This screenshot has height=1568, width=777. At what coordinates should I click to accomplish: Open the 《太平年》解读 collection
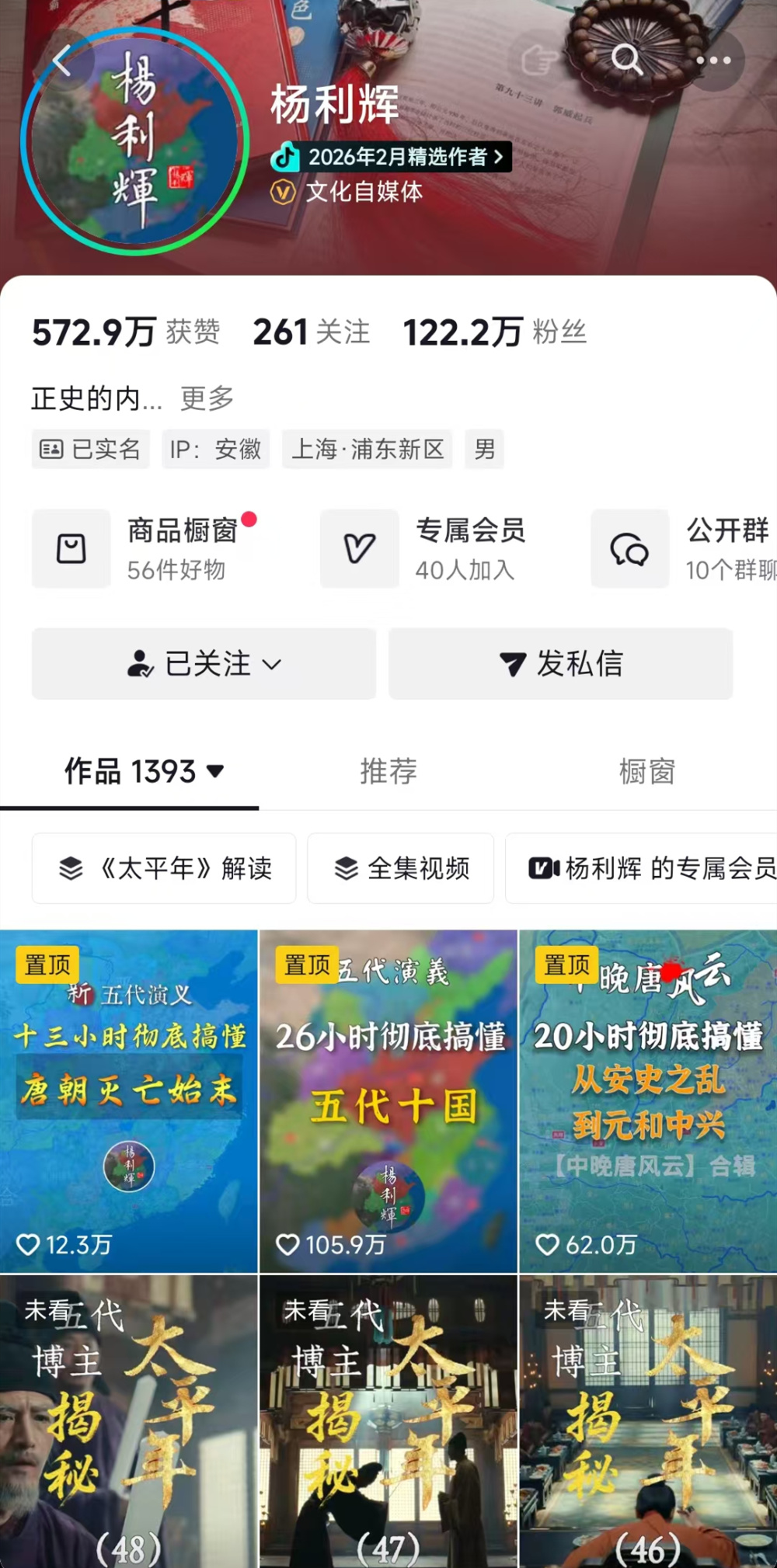(164, 868)
